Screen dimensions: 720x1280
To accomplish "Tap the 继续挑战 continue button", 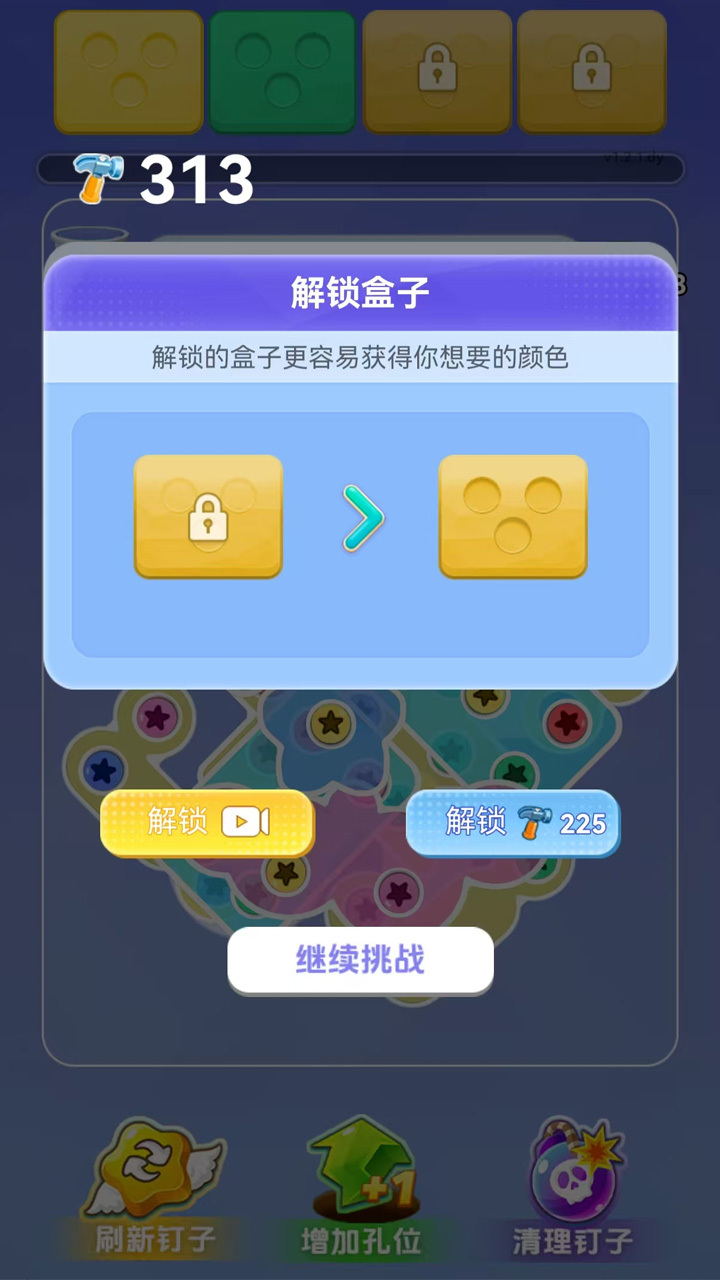I will tap(360, 957).
